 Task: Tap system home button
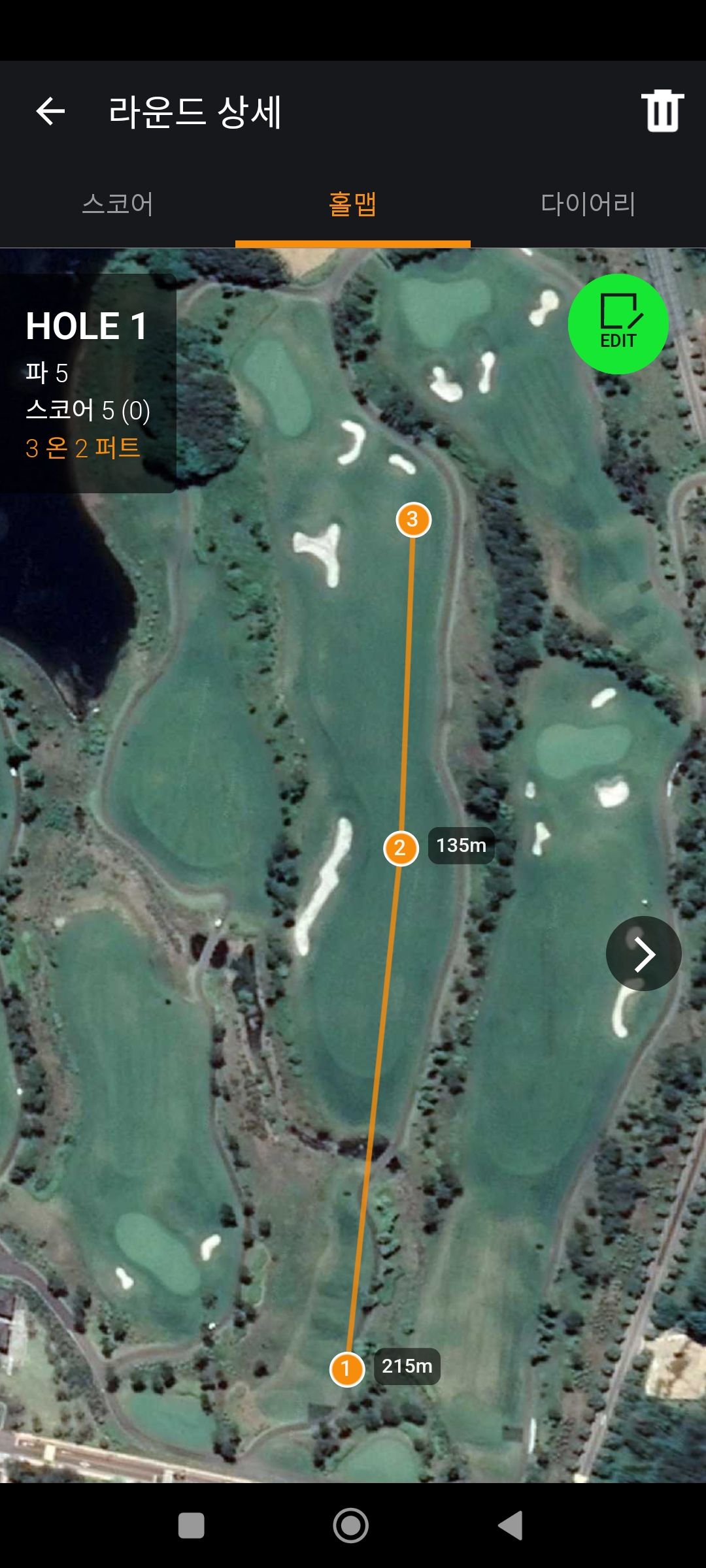tap(351, 1526)
